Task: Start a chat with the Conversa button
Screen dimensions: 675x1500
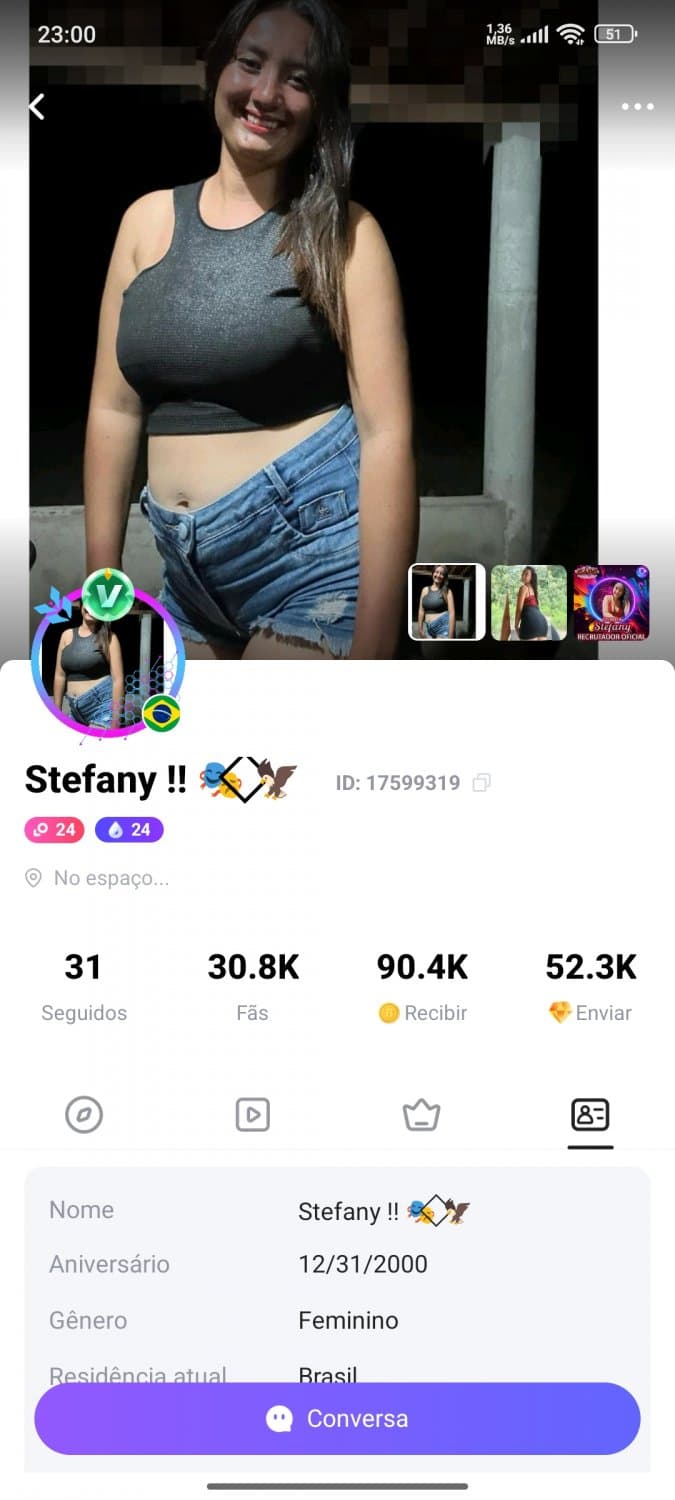Action: (337, 1418)
